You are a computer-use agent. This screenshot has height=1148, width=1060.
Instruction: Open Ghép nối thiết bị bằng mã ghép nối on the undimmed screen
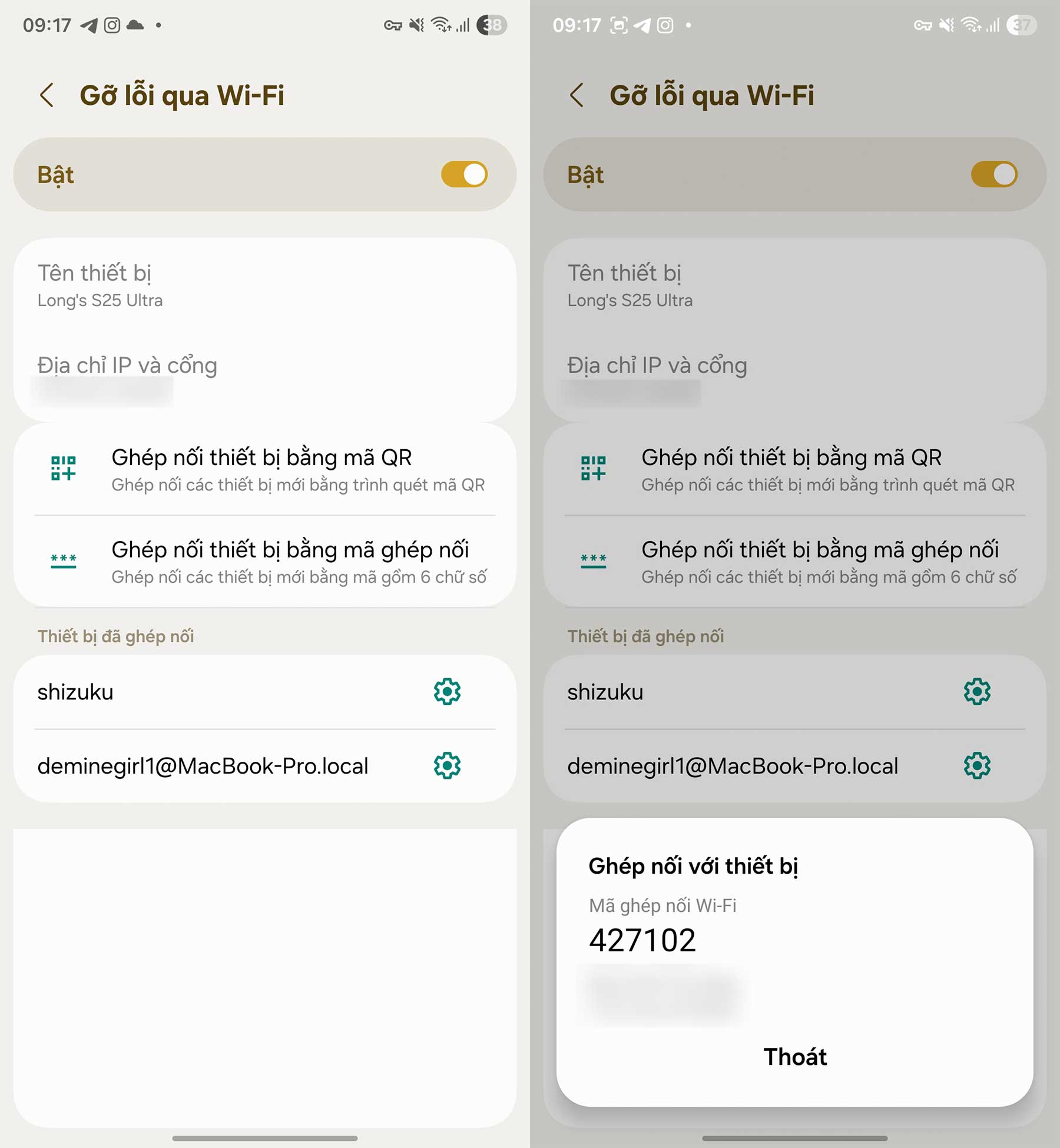(x=265, y=562)
